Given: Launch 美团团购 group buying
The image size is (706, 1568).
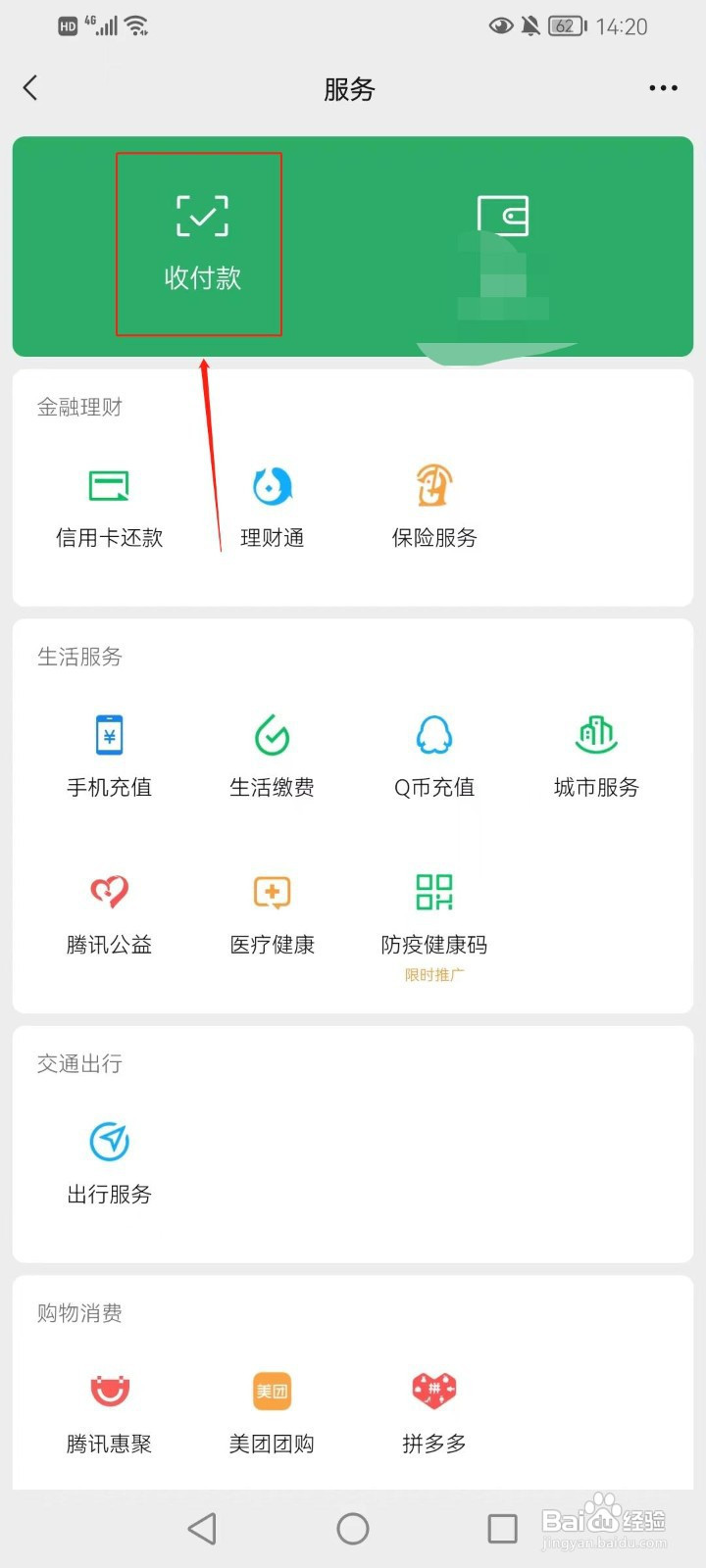Looking at the screenshot, I should pos(272,1414).
